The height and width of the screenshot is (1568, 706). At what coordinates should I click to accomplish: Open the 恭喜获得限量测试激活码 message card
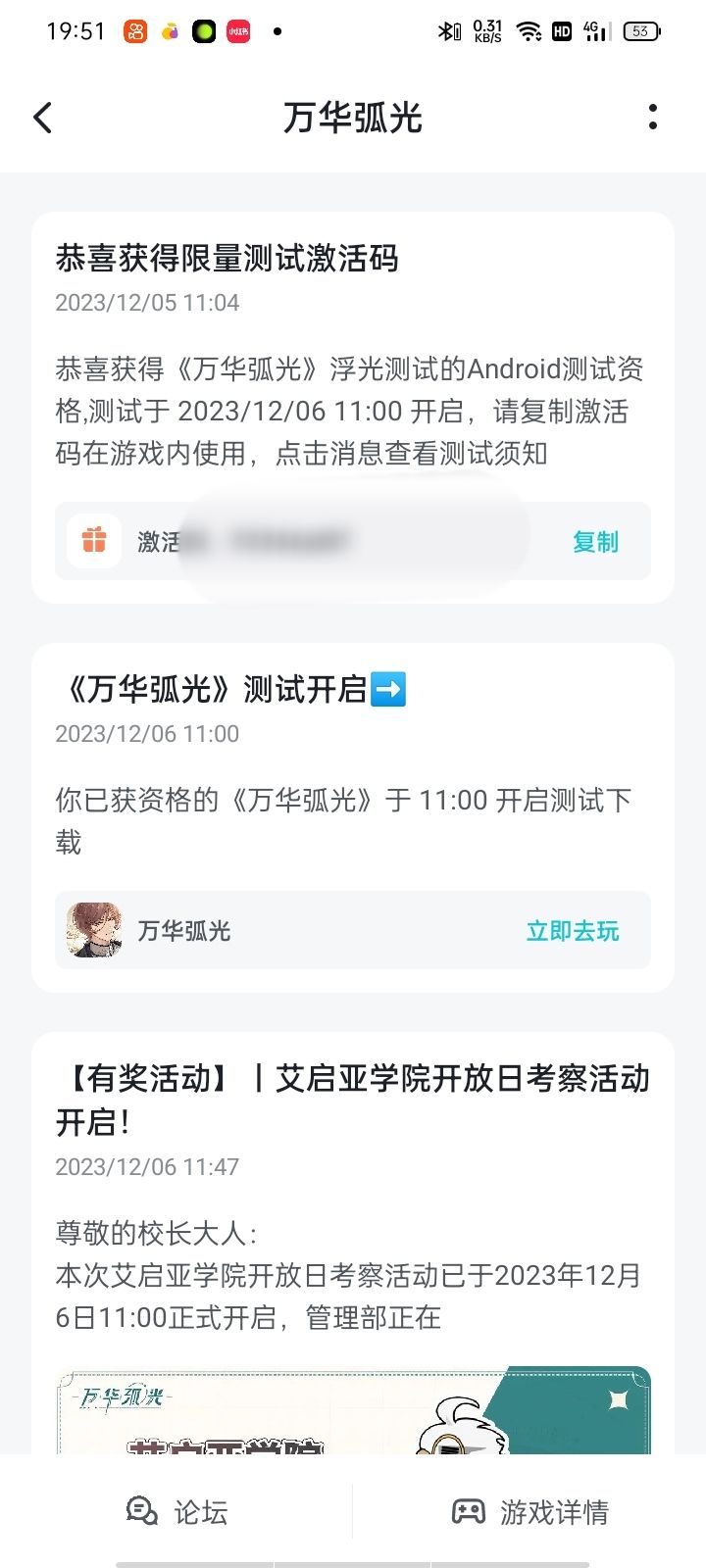[353, 408]
